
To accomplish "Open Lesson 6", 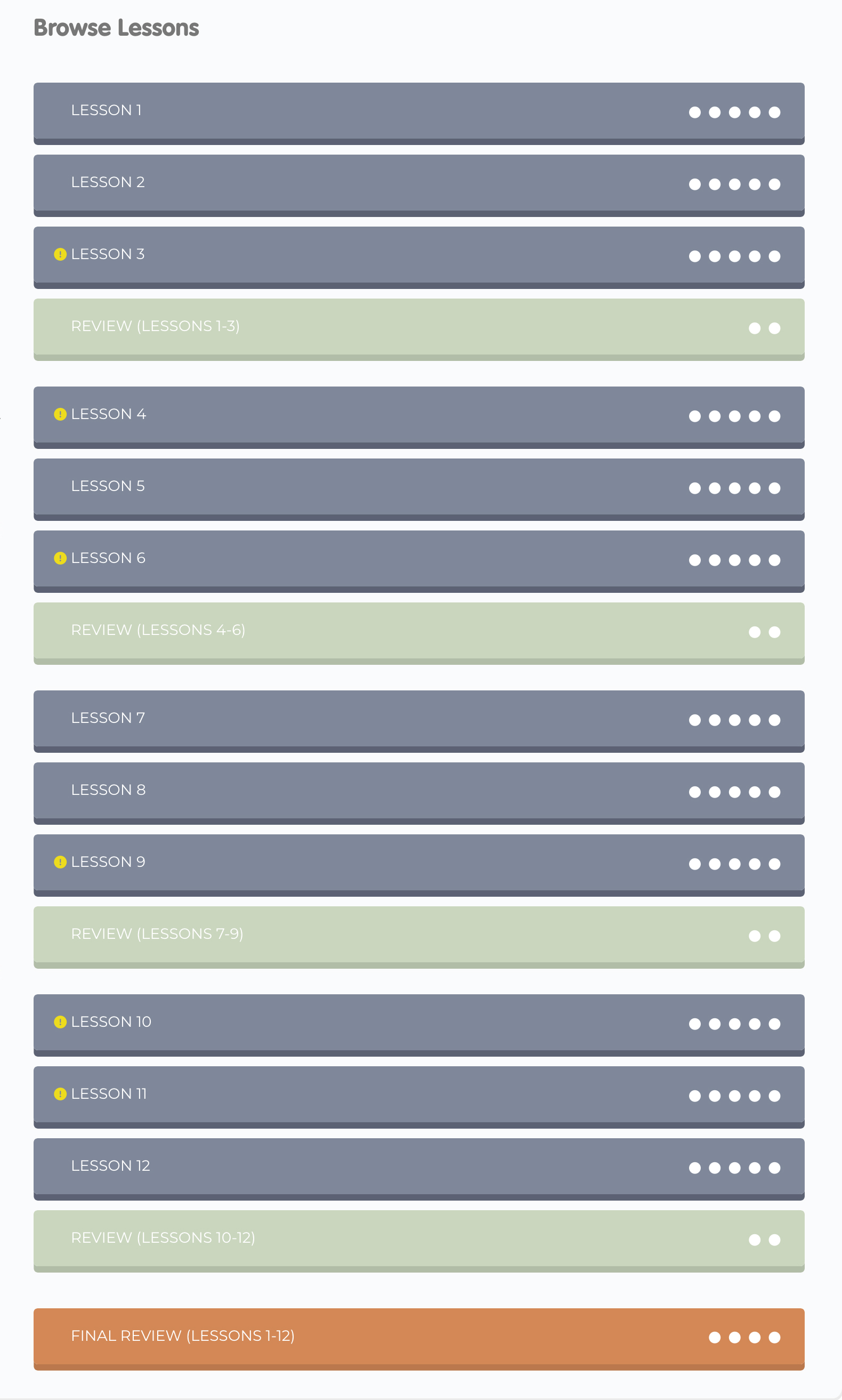I will 419,560.
